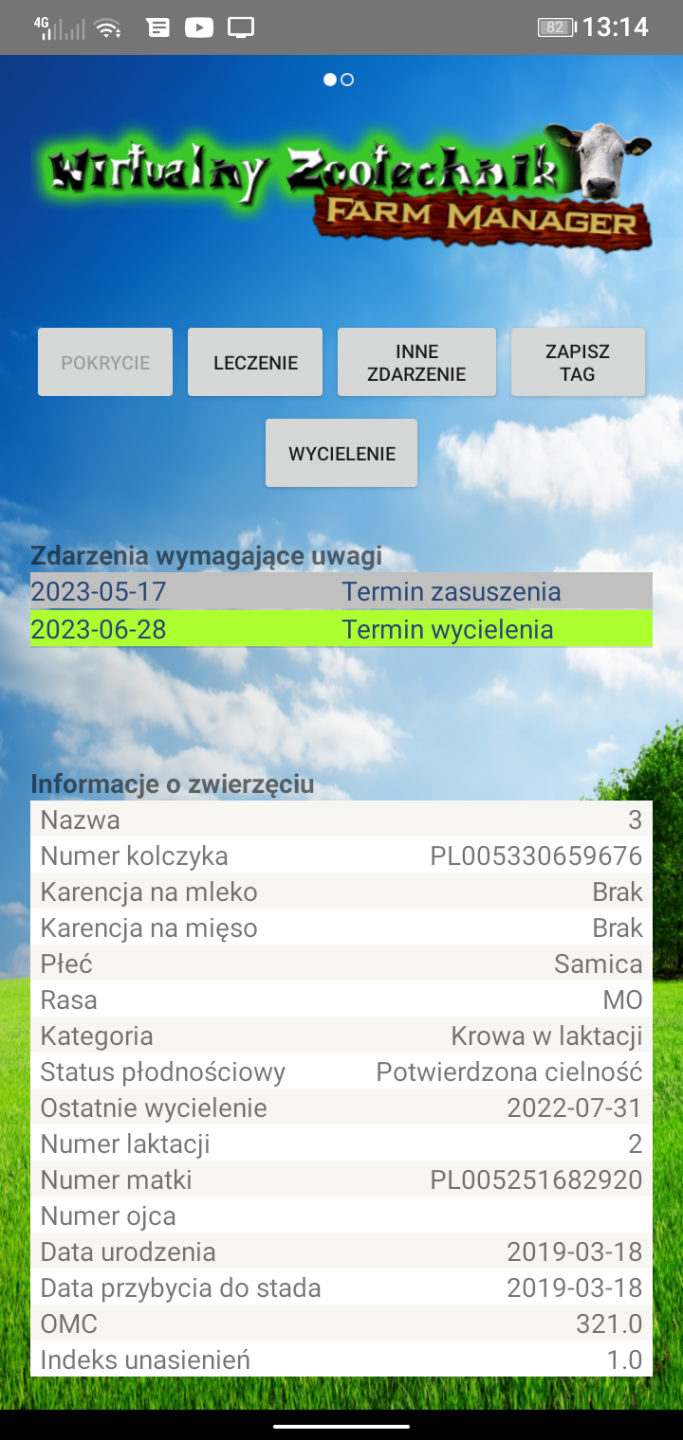
Task: Open INNE ZDARZENIE form
Action: (x=416, y=362)
